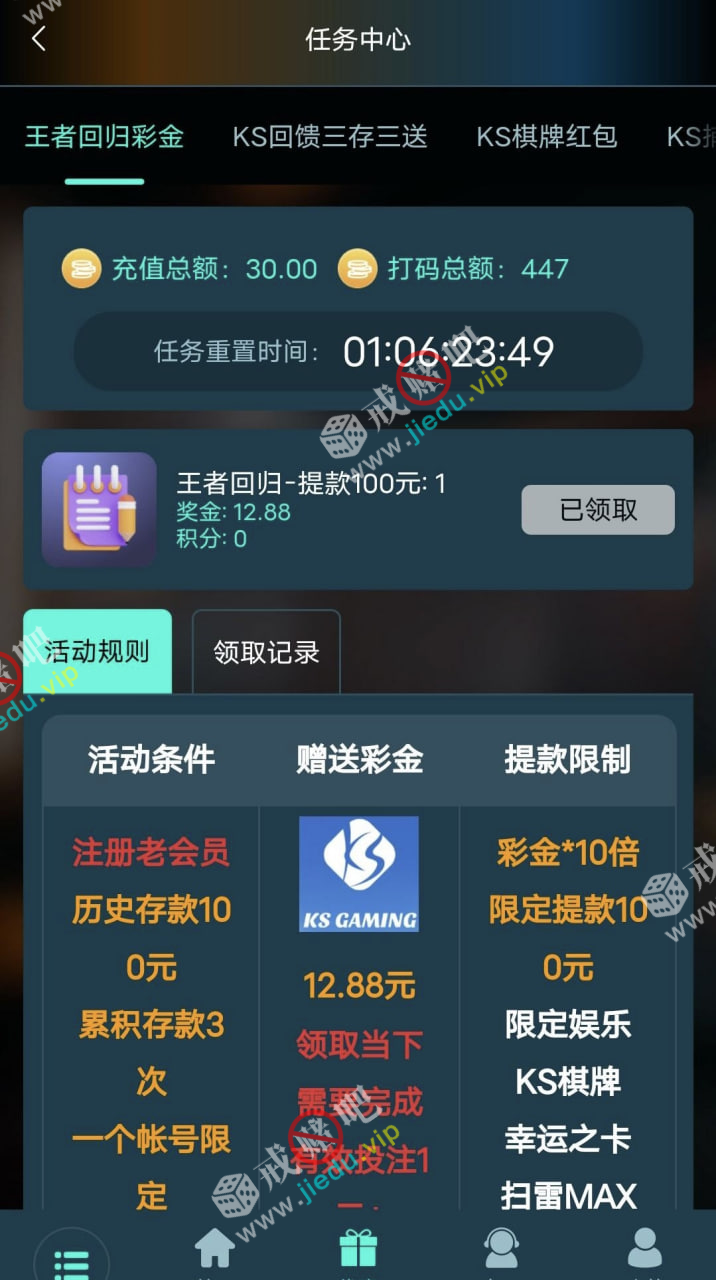Screen dimensions: 716x1280
Task: Switch to the KS回馈三存三送 tab
Action: point(329,137)
